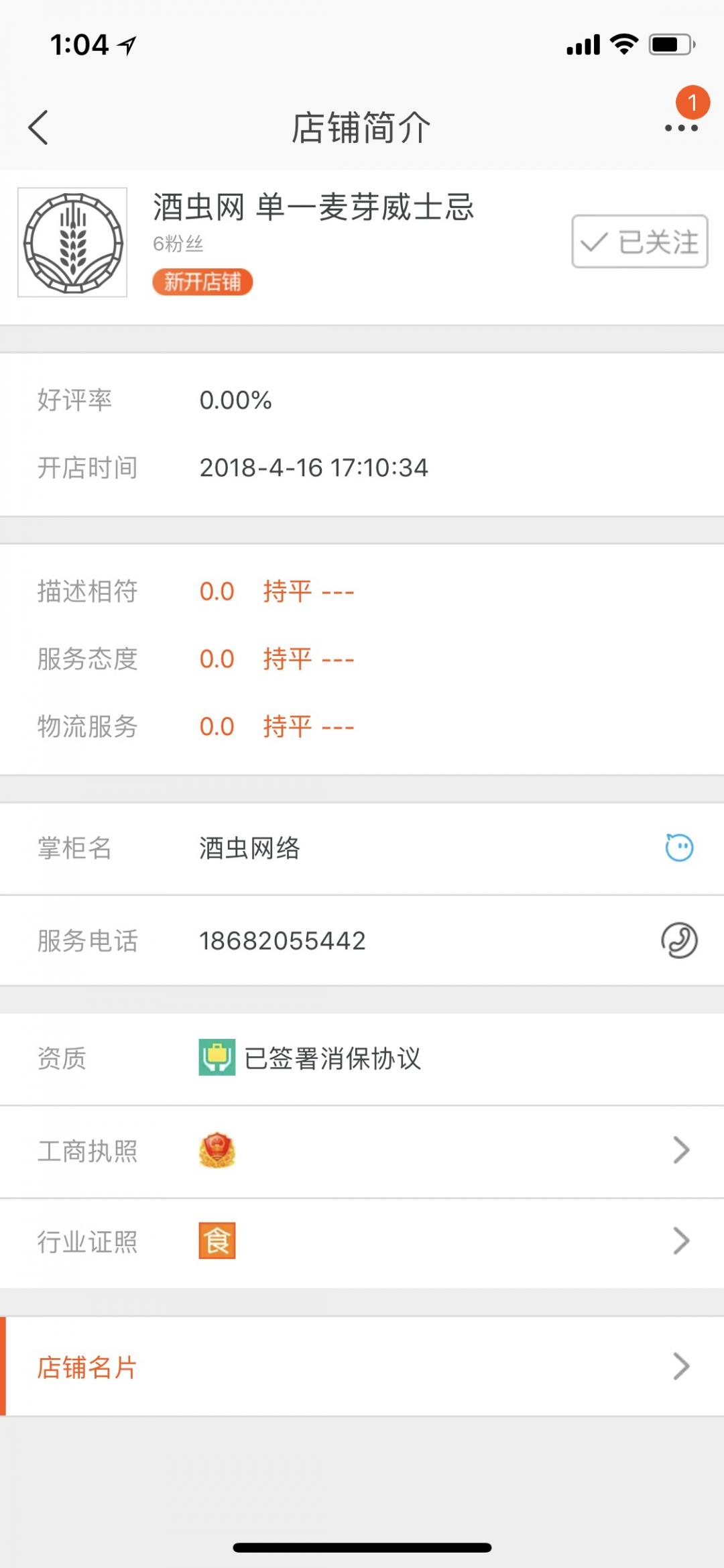Expand the 行业证照 details chevron

tap(680, 1241)
